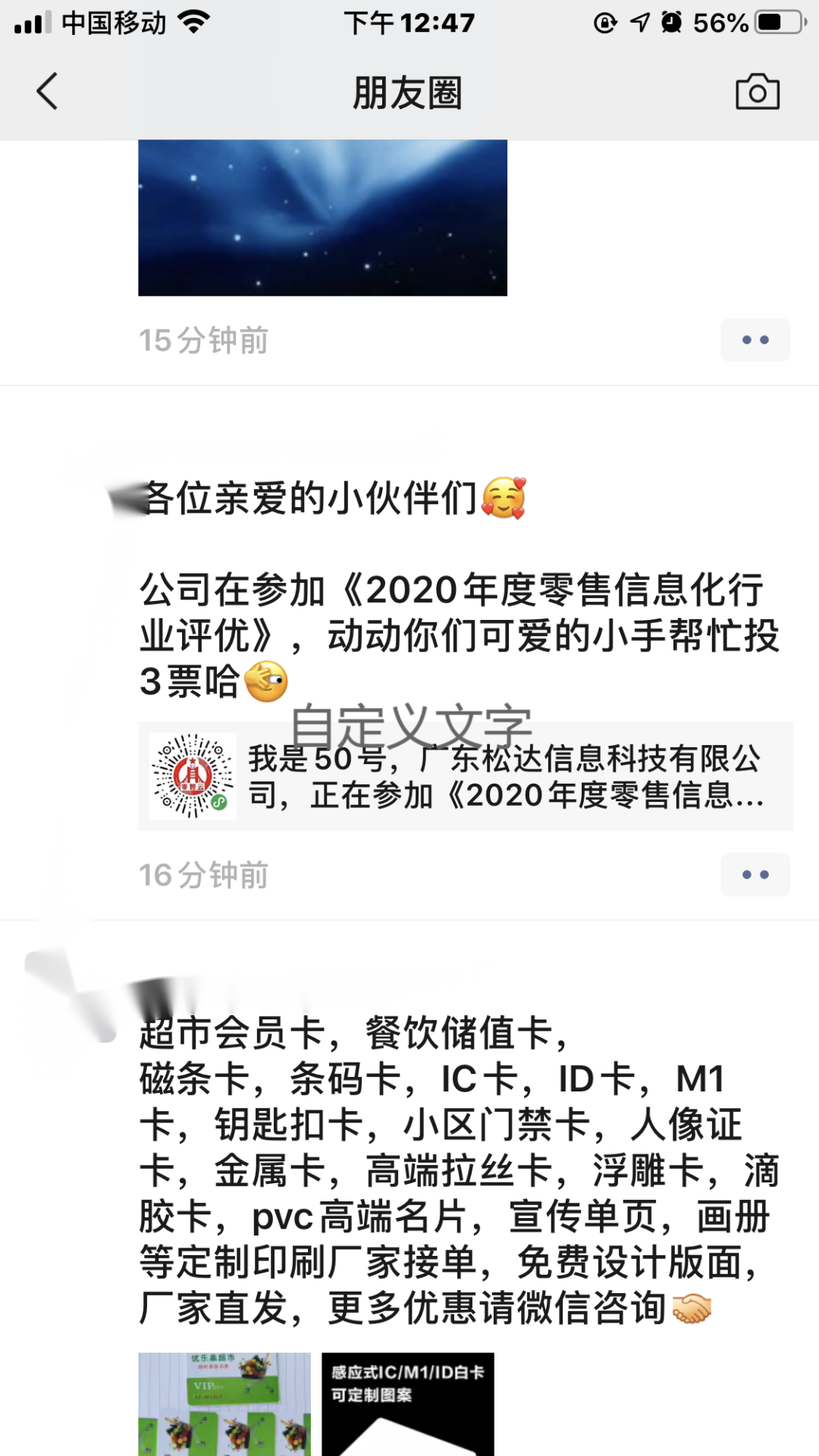This screenshot has width=819, height=1456.
Task: Go back from 朋友圈
Action: 47,92
